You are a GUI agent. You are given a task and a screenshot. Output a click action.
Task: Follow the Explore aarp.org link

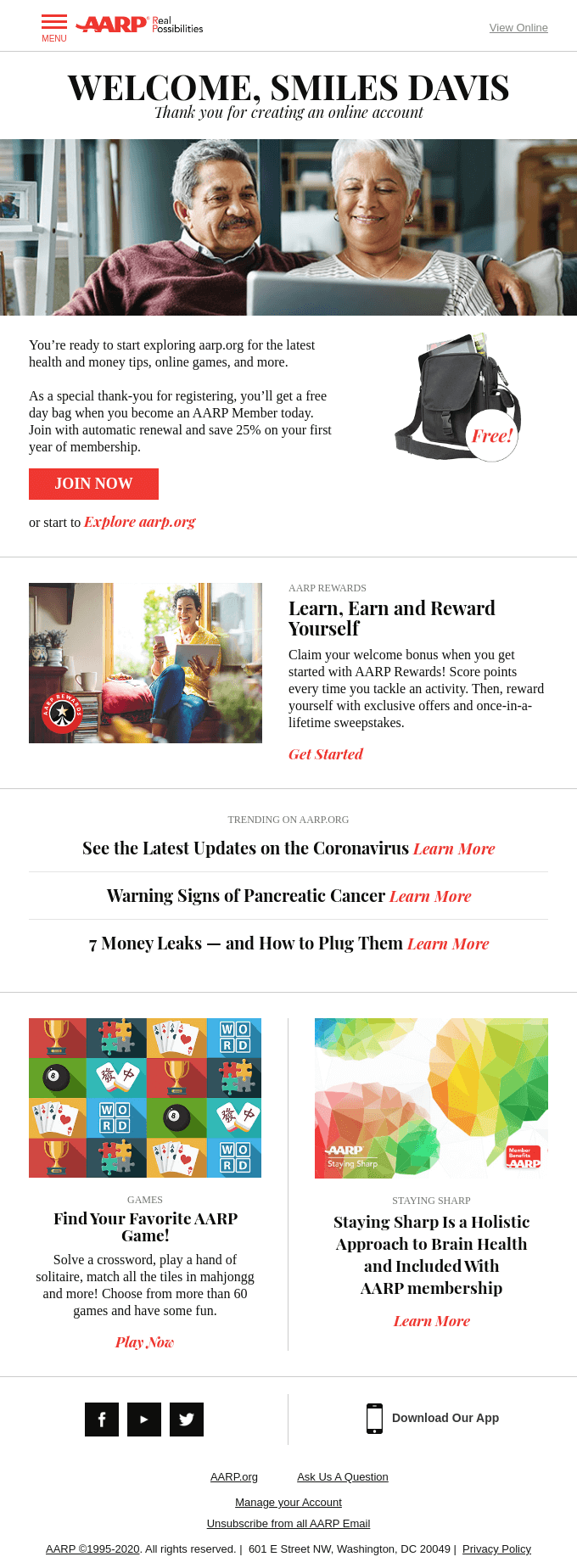[x=140, y=522]
